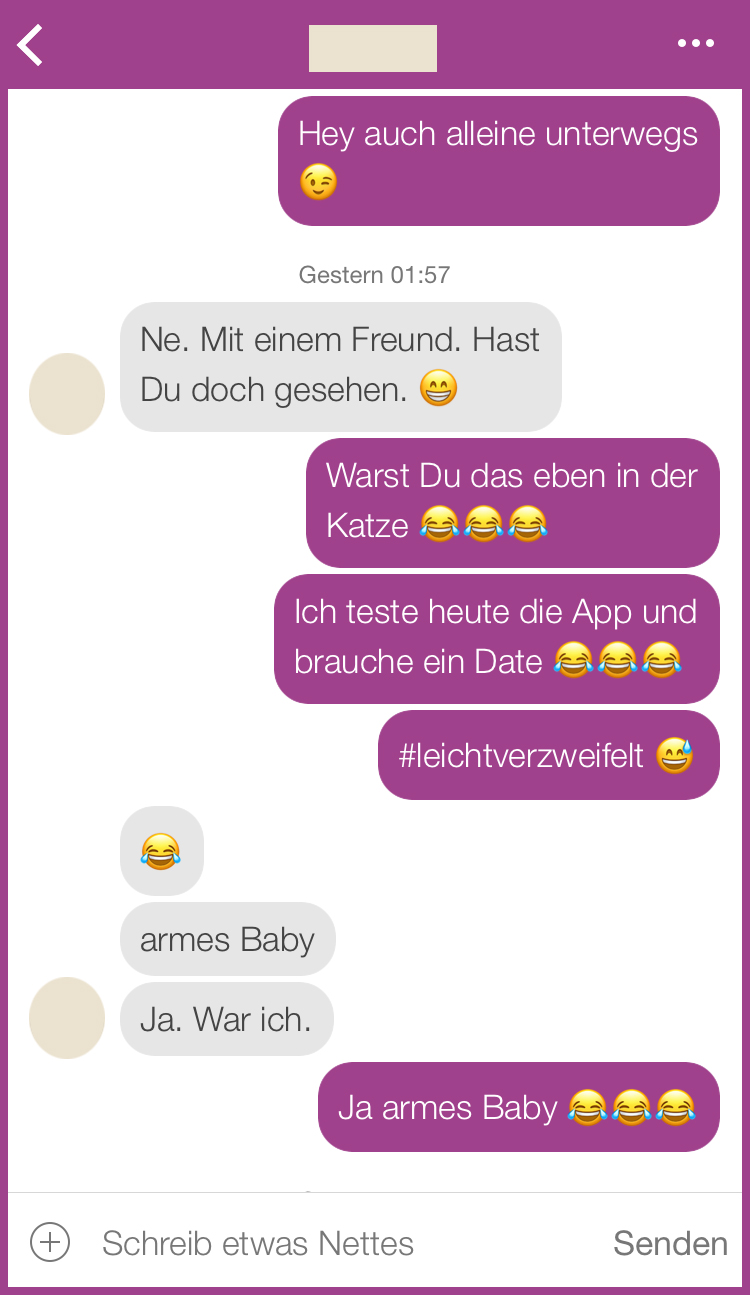Open the three-dot overflow menu
750x1295 pixels.
(x=696, y=44)
